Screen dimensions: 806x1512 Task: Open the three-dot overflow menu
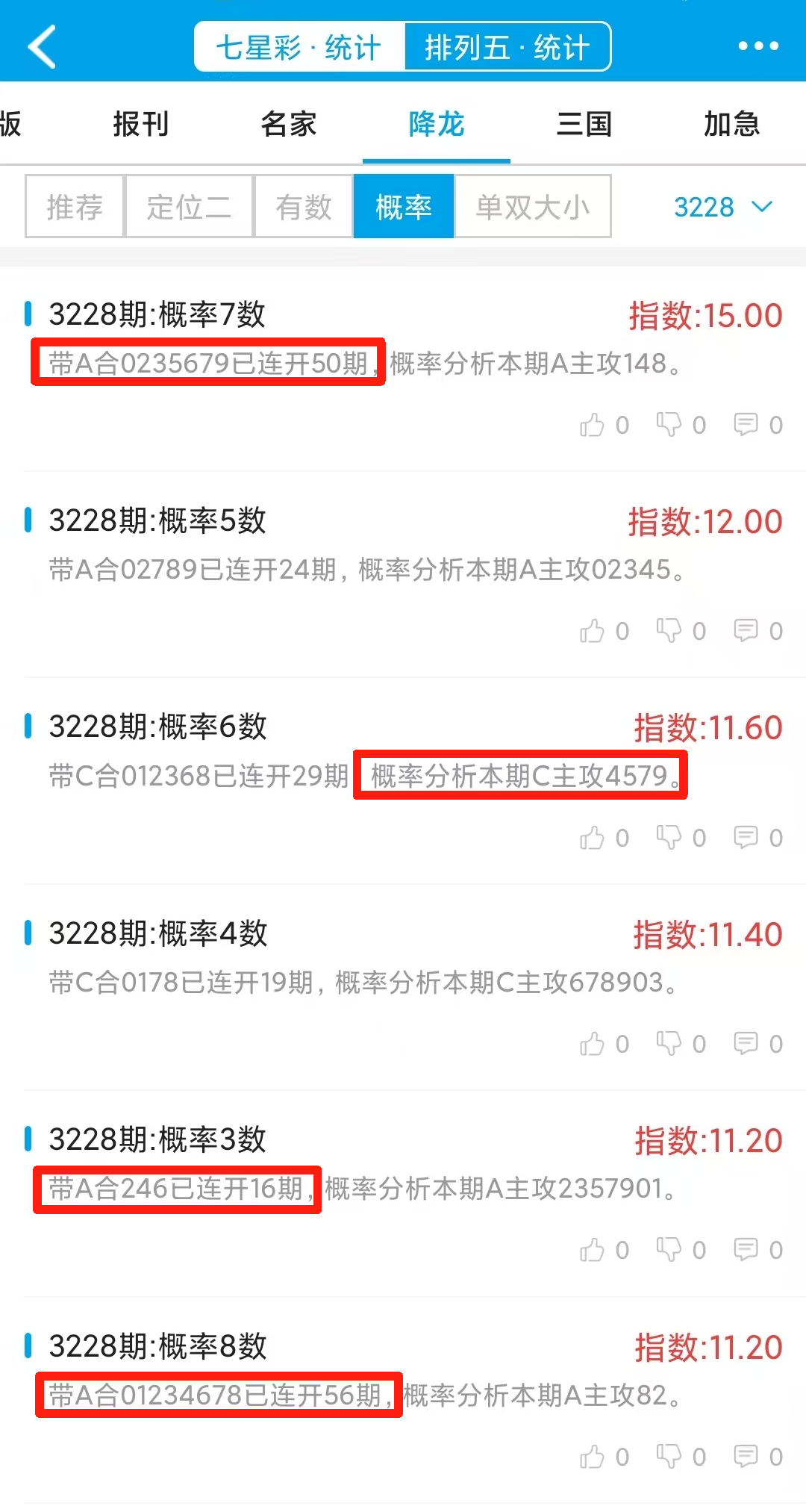[x=758, y=46]
